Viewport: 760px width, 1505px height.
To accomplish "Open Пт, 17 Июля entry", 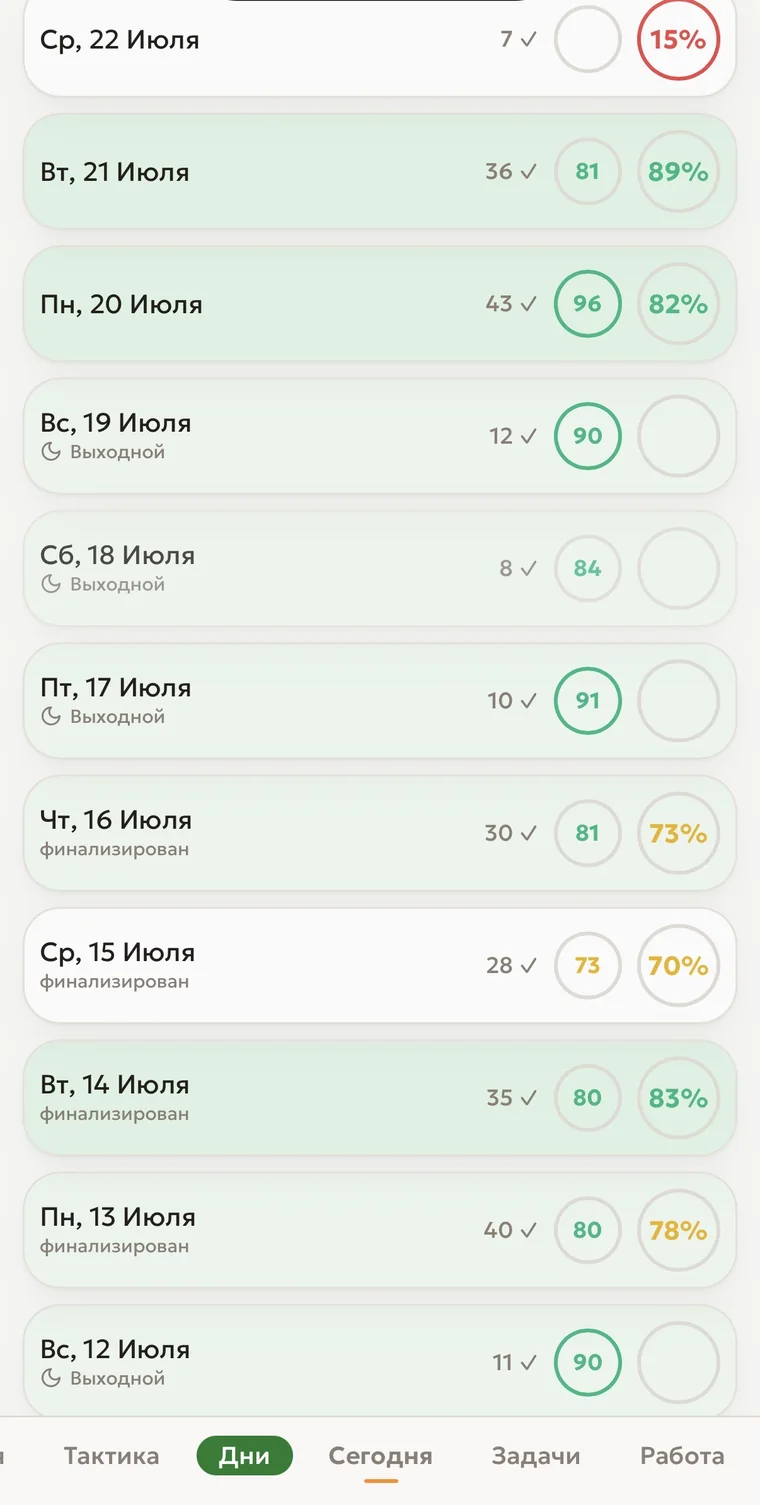I will [380, 700].
